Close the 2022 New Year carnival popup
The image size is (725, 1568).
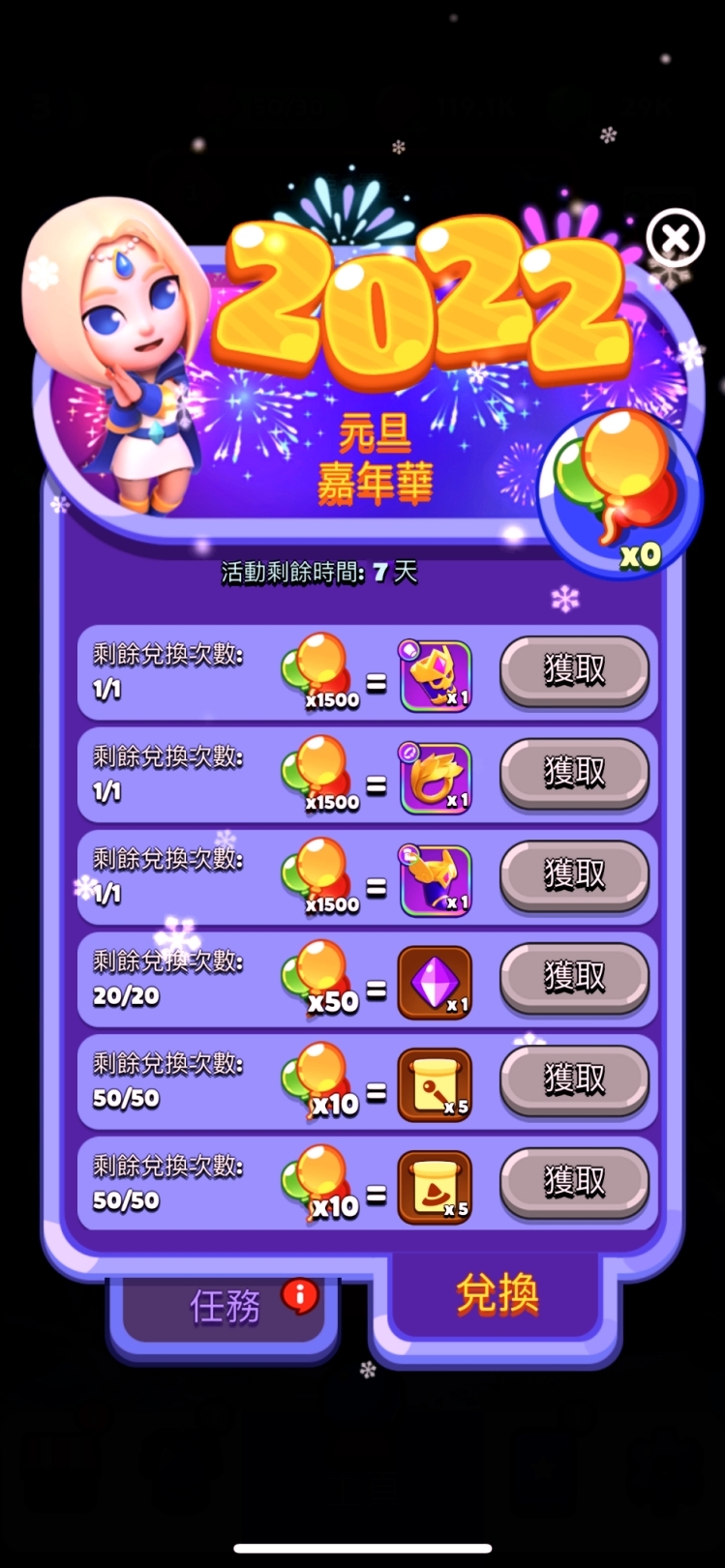[x=675, y=237]
